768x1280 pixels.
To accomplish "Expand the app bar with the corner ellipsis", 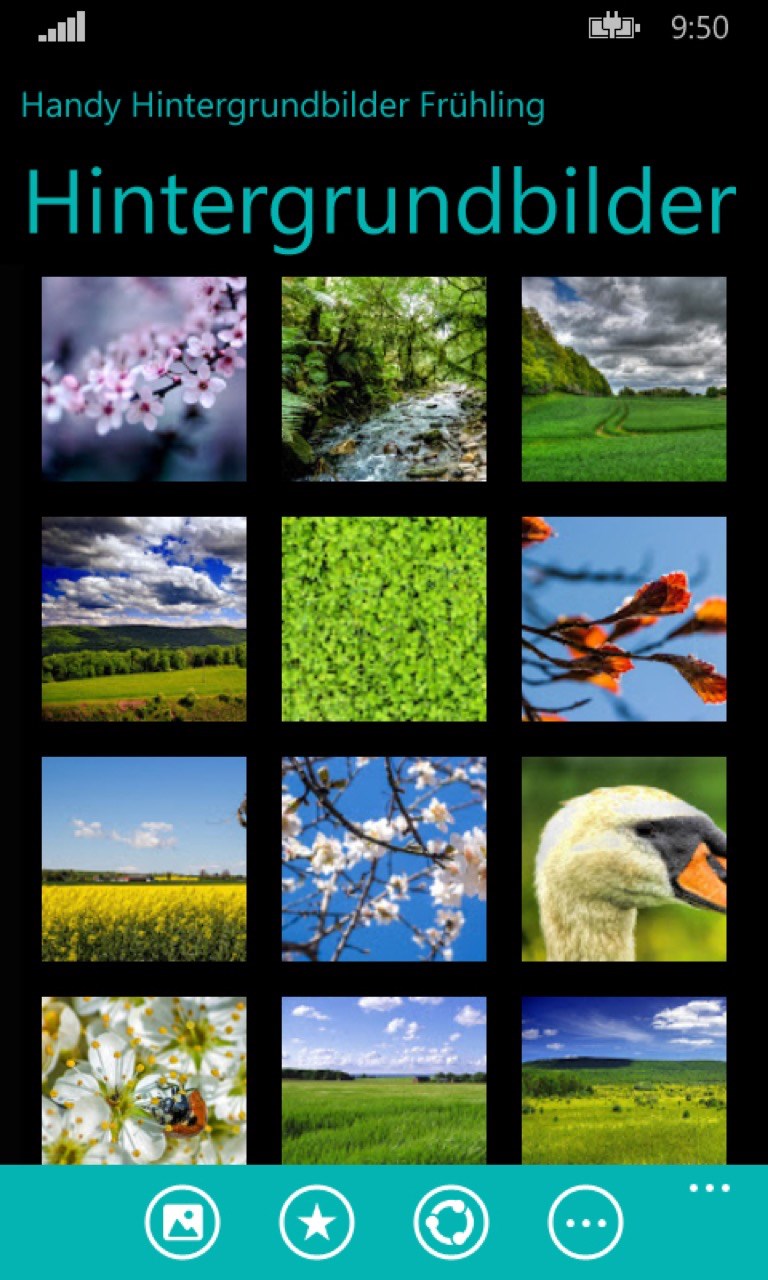I will click(709, 1188).
